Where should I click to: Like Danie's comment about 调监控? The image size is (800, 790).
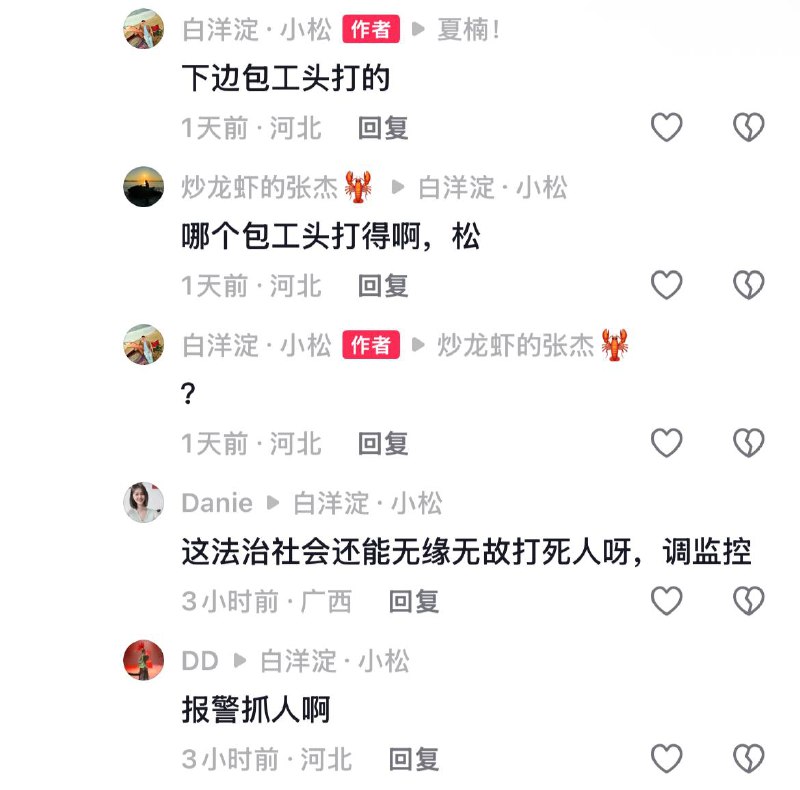[x=667, y=600]
